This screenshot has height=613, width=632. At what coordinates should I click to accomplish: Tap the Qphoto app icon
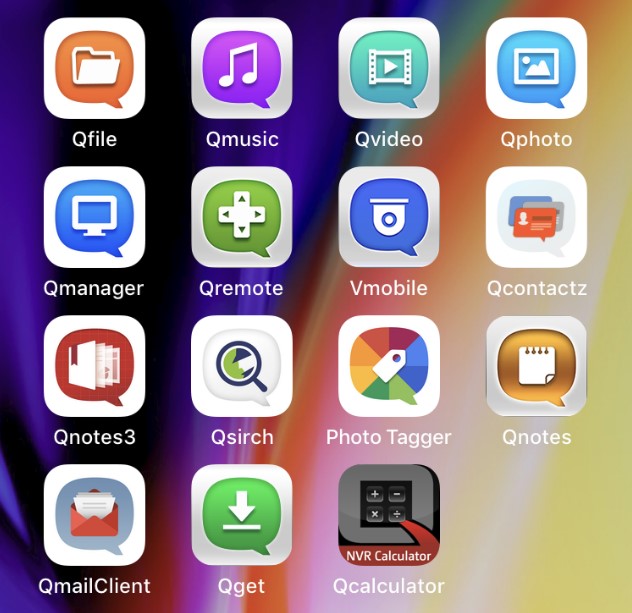536,68
